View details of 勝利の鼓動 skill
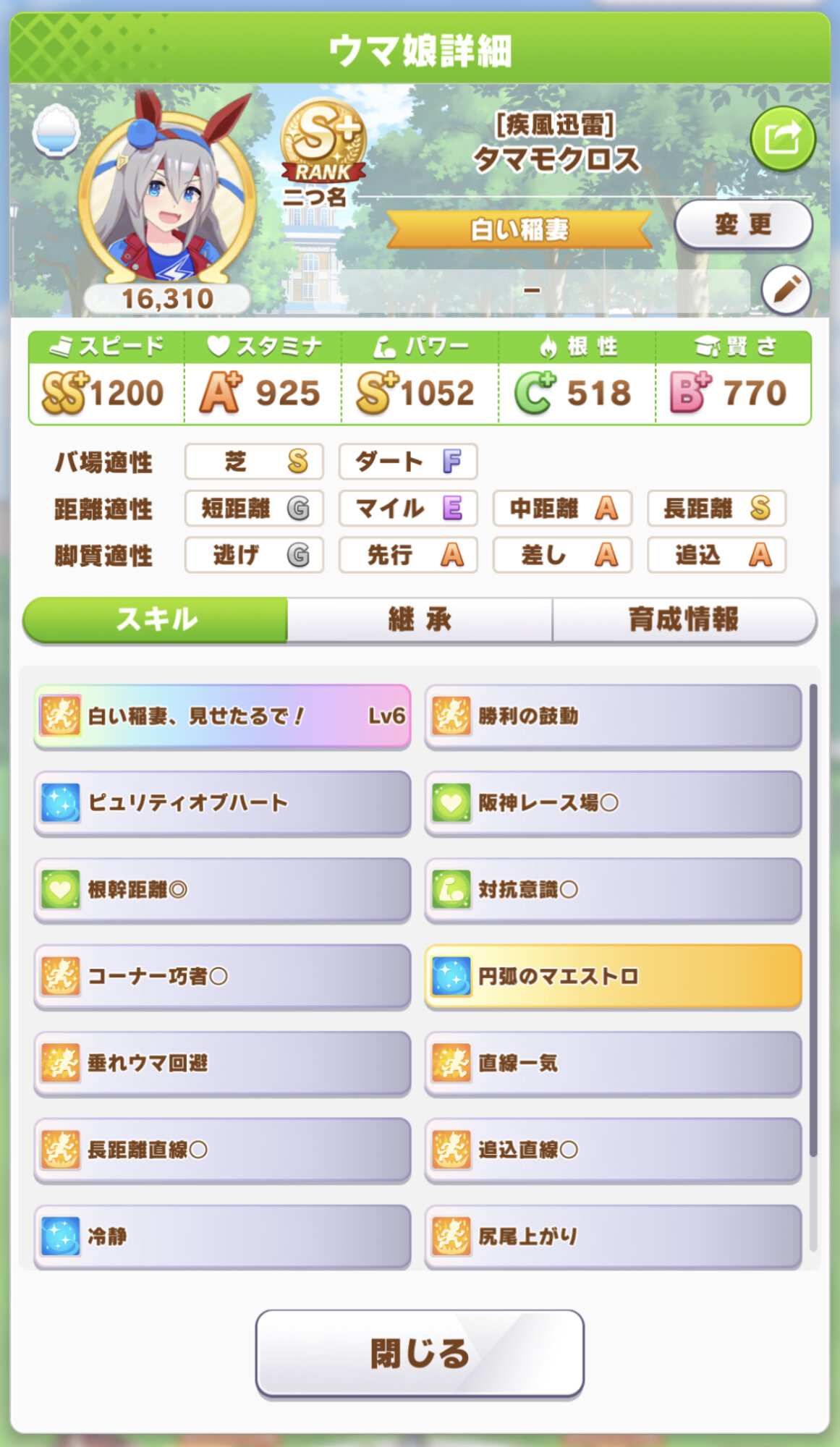Viewport: 840px width, 1447px height. point(613,716)
